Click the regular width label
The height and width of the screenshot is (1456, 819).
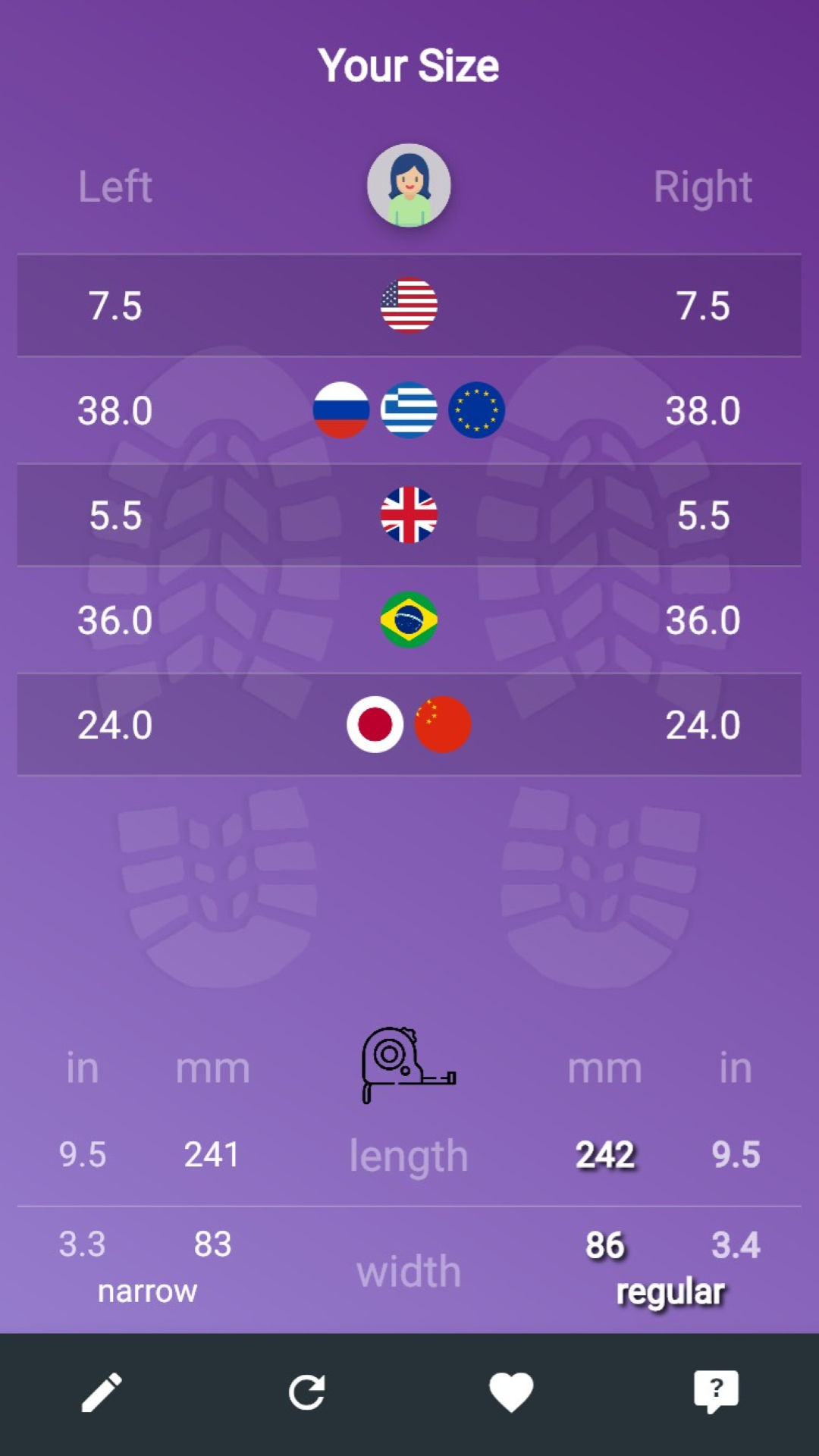click(x=670, y=1292)
